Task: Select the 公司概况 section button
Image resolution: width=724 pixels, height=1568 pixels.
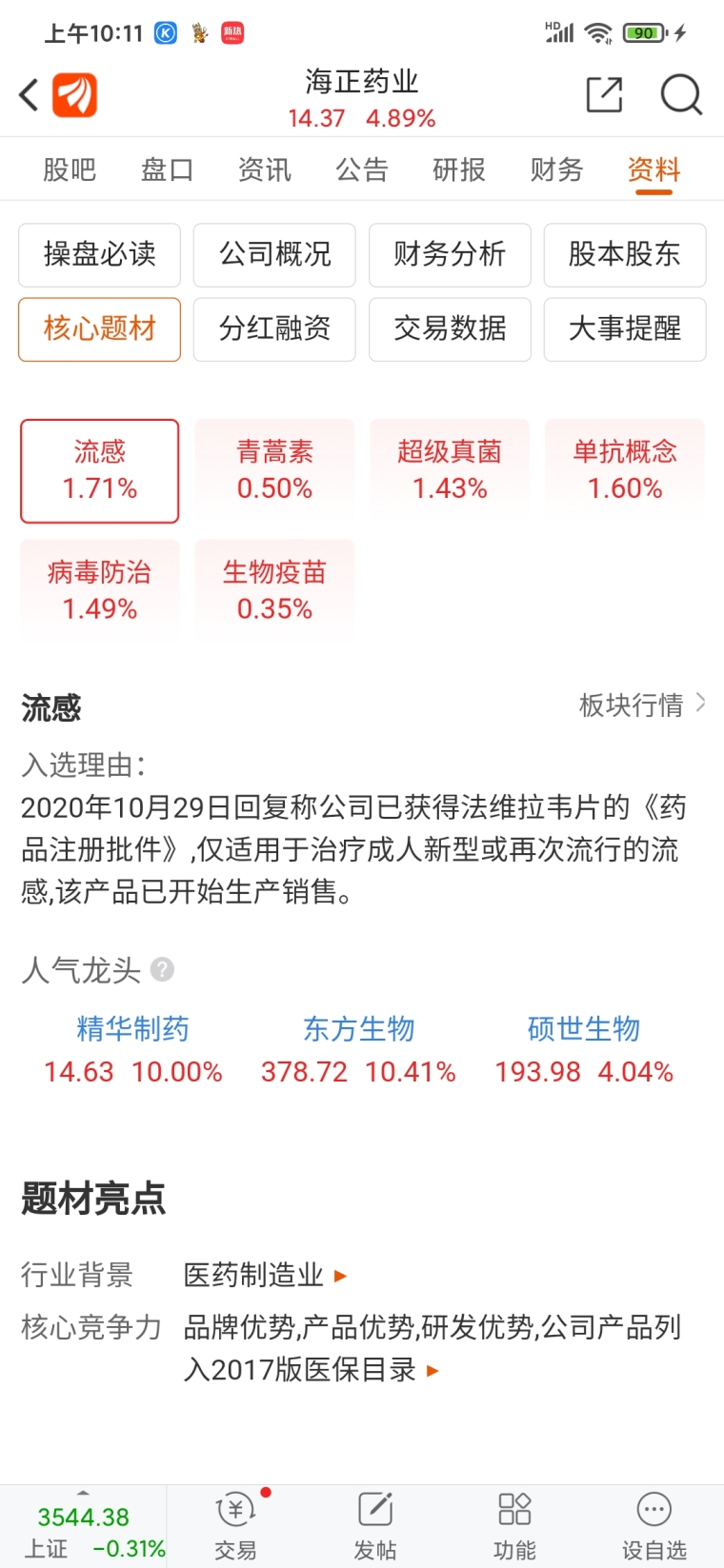Action: pos(274,254)
